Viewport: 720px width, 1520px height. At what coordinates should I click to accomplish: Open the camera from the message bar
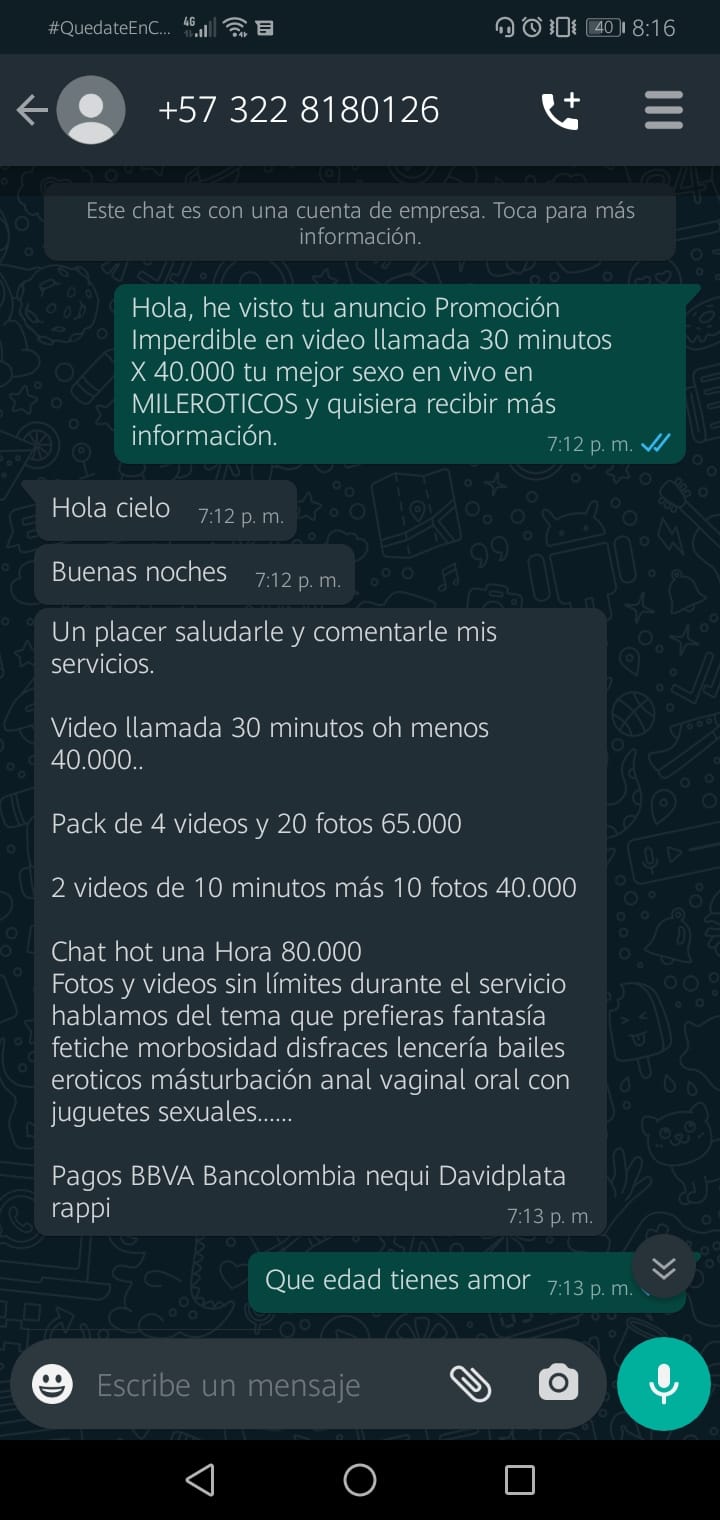[x=558, y=1384]
